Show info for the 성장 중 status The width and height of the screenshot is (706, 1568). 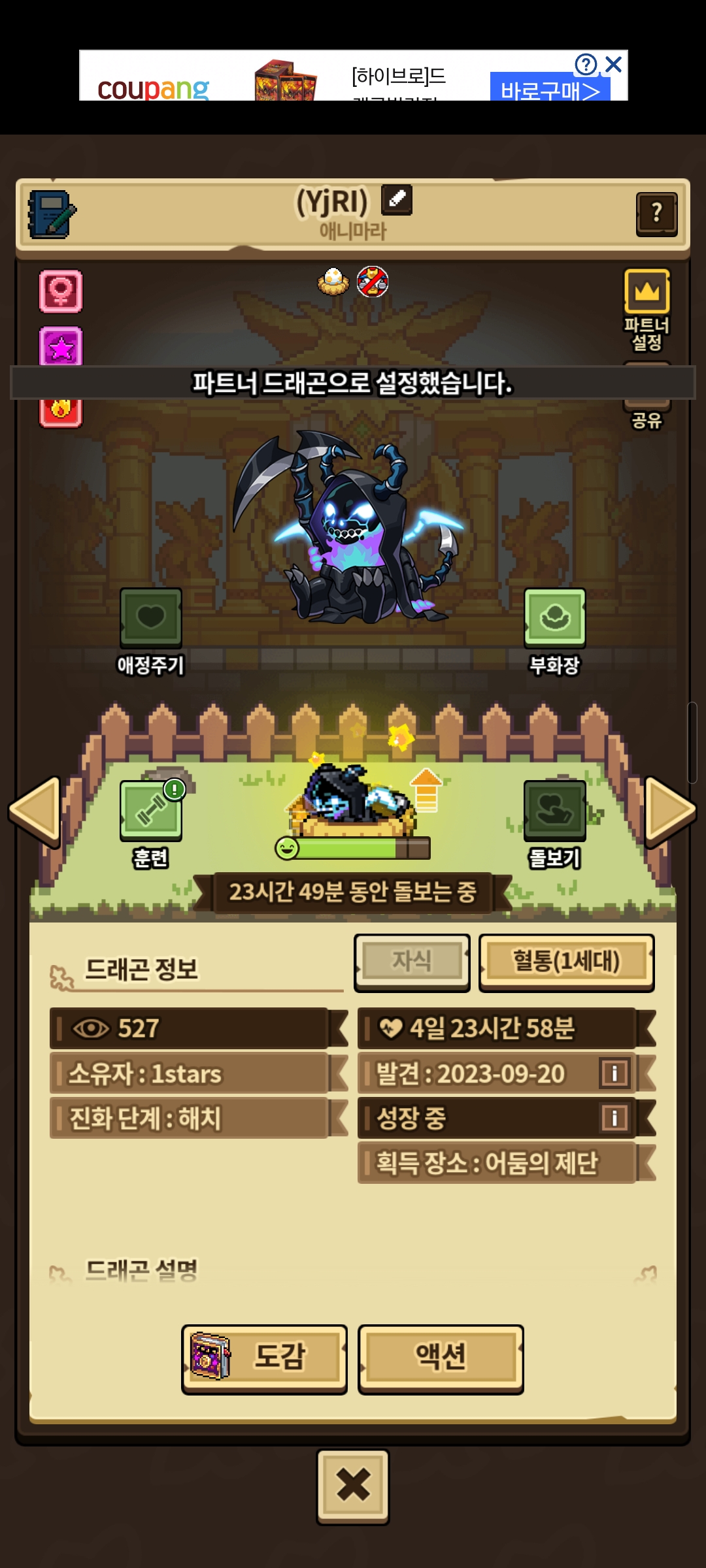[x=614, y=1117]
